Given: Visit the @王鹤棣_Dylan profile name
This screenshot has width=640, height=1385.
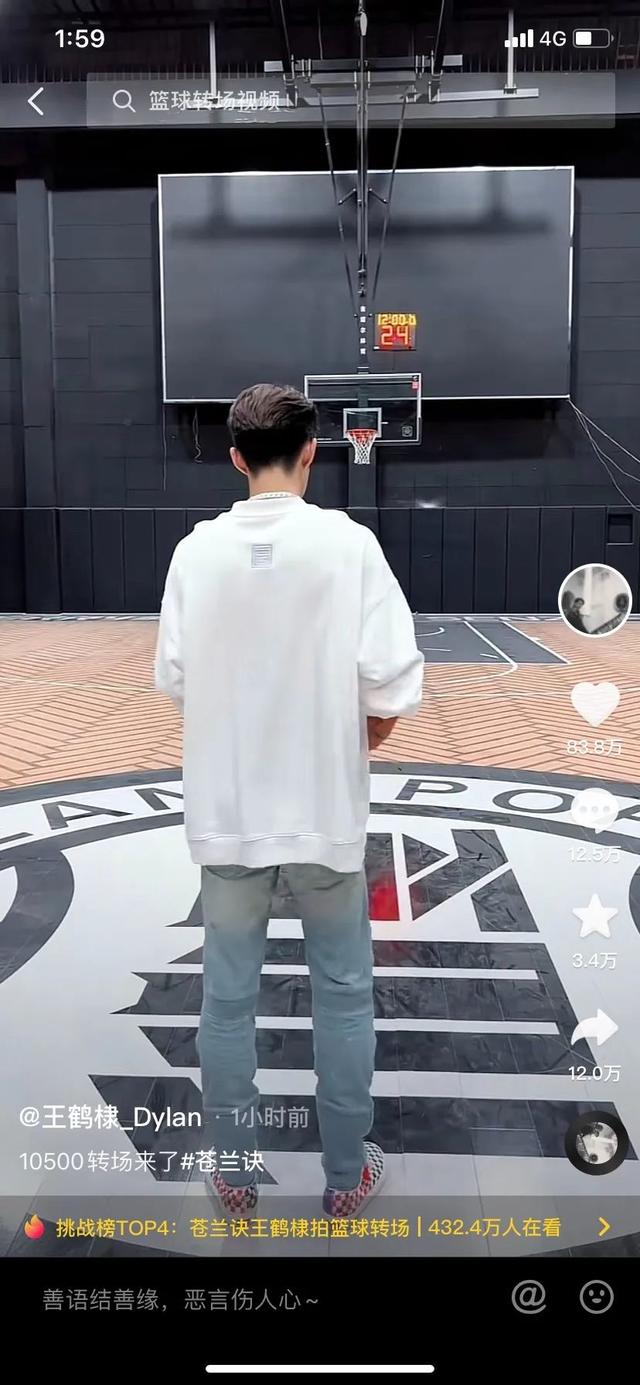Looking at the screenshot, I should [x=110, y=1117].
